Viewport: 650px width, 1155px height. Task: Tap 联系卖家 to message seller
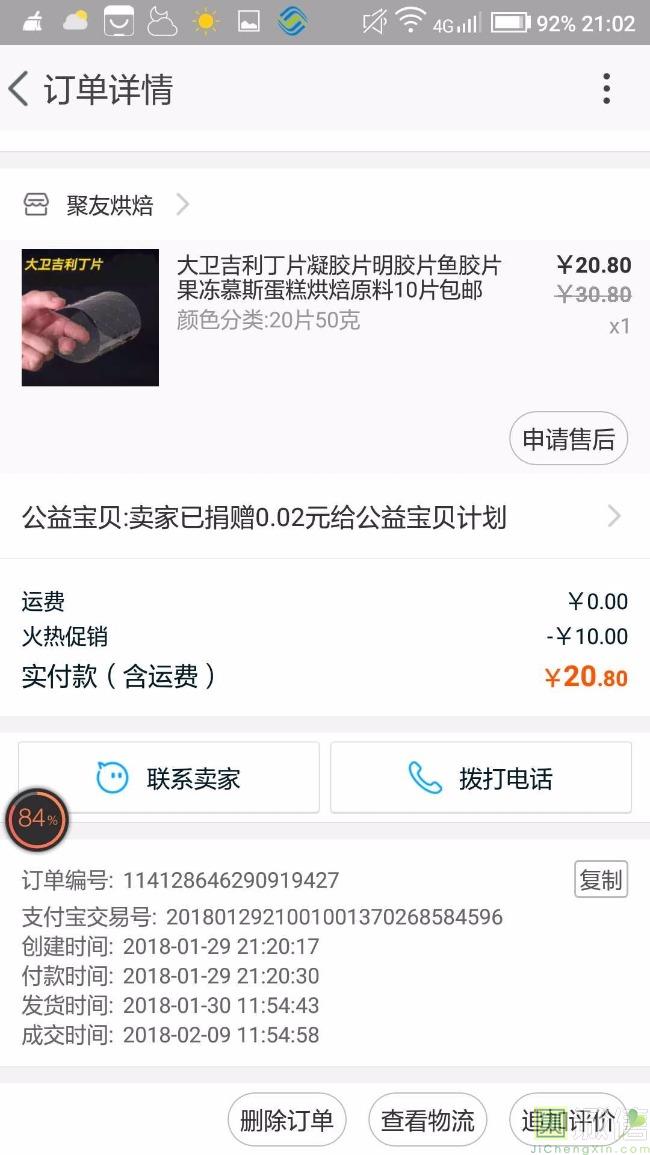169,778
